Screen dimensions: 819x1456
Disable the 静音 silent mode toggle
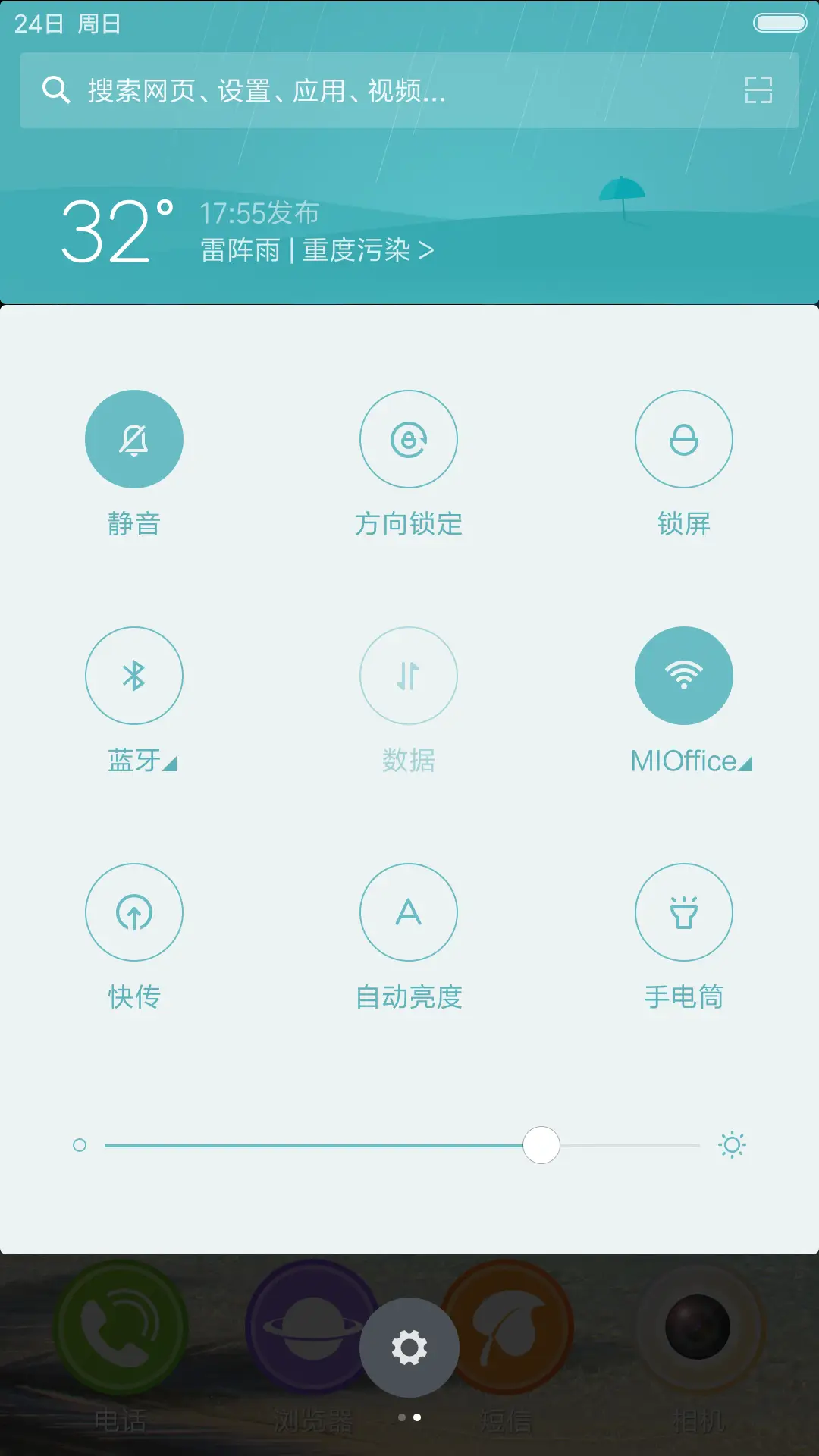coord(134,438)
